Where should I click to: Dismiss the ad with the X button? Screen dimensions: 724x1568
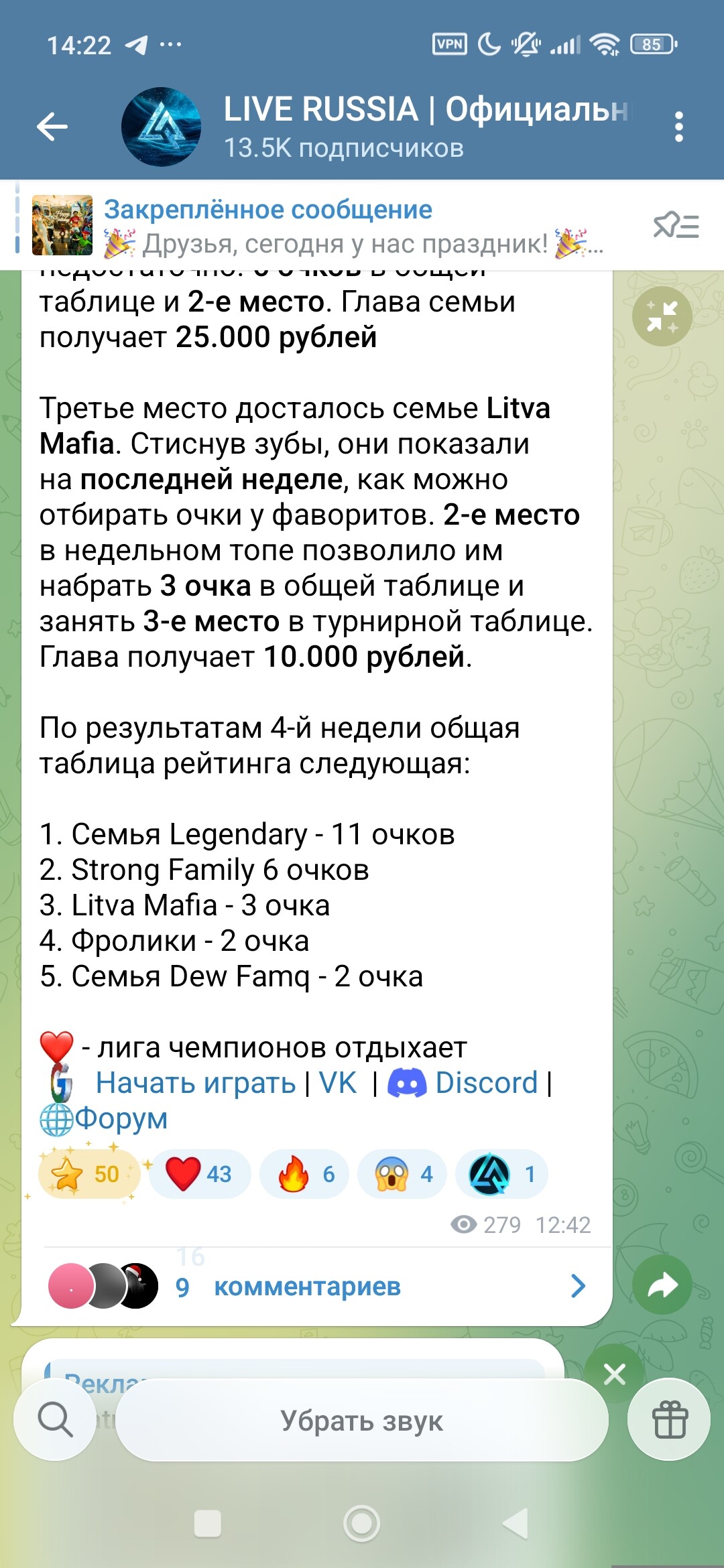pos(614,1374)
